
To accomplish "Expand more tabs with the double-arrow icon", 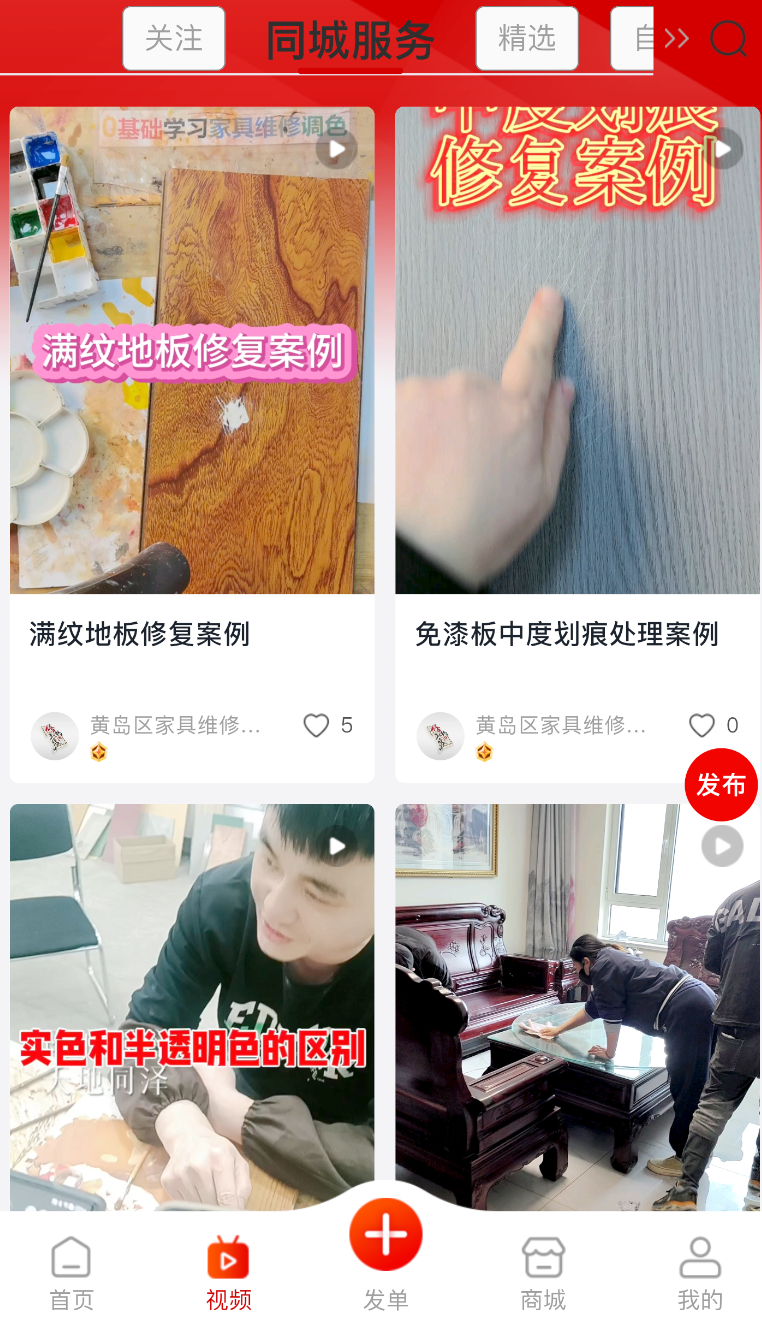I will point(677,39).
